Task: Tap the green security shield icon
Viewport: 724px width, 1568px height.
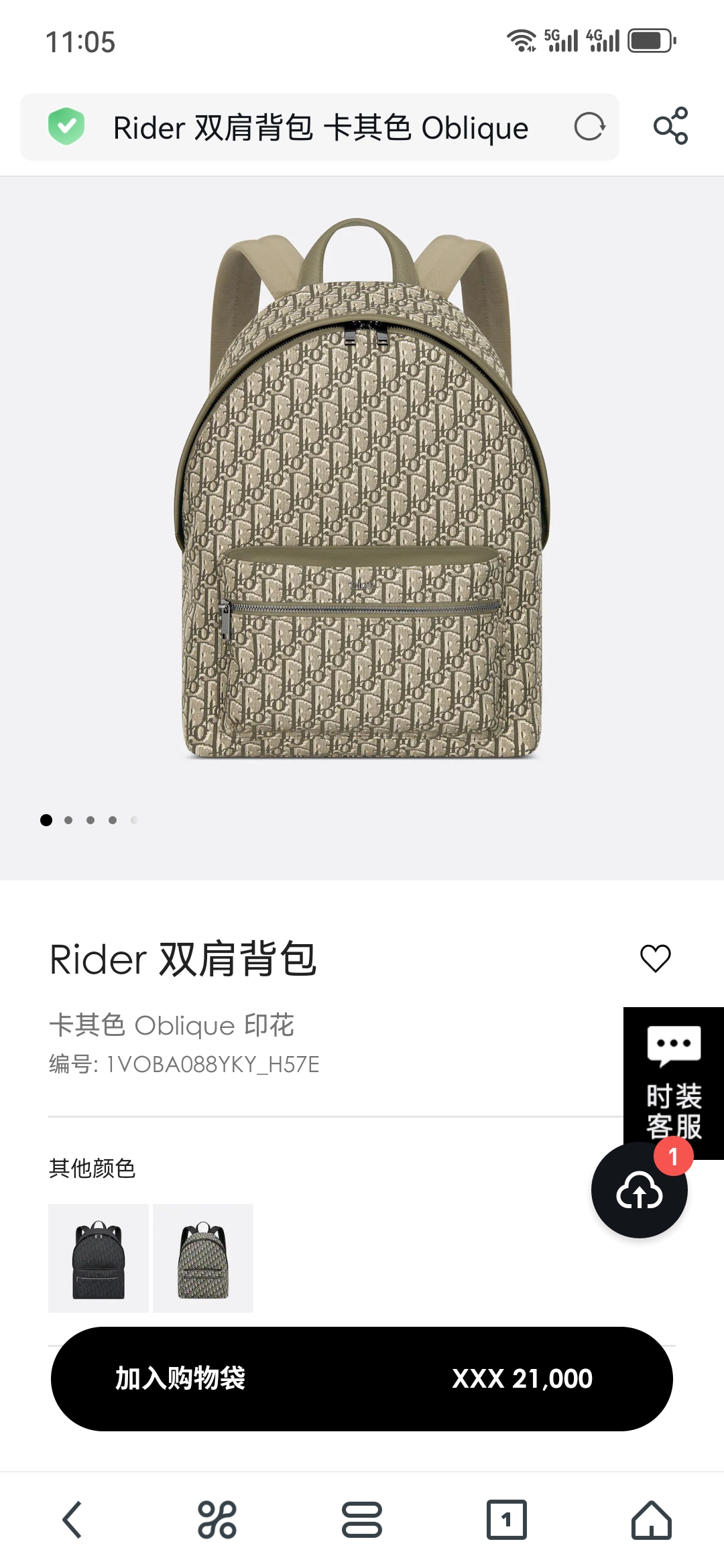Action: point(66,126)
